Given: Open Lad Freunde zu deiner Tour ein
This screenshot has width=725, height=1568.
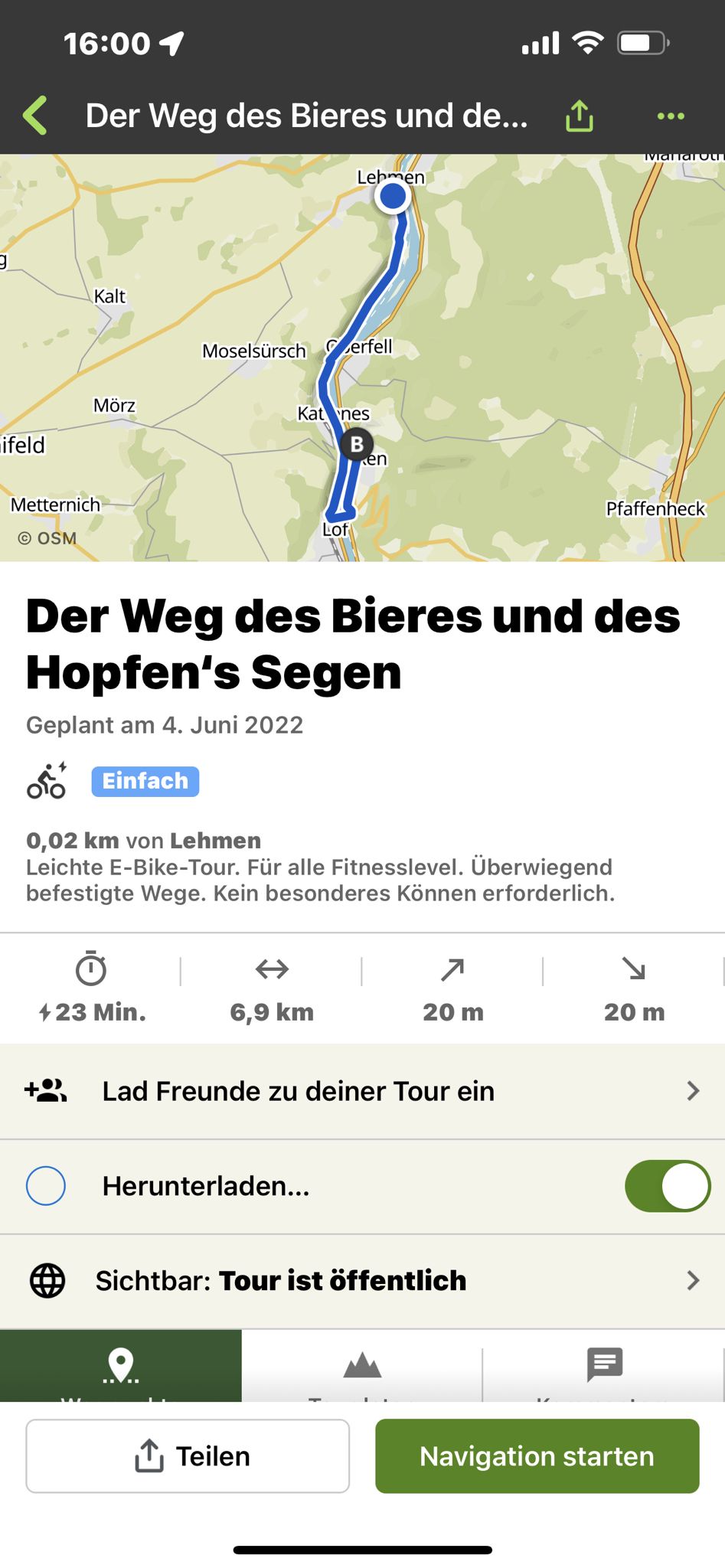Looking at the screenshot, I should (x=362, y=1091).
